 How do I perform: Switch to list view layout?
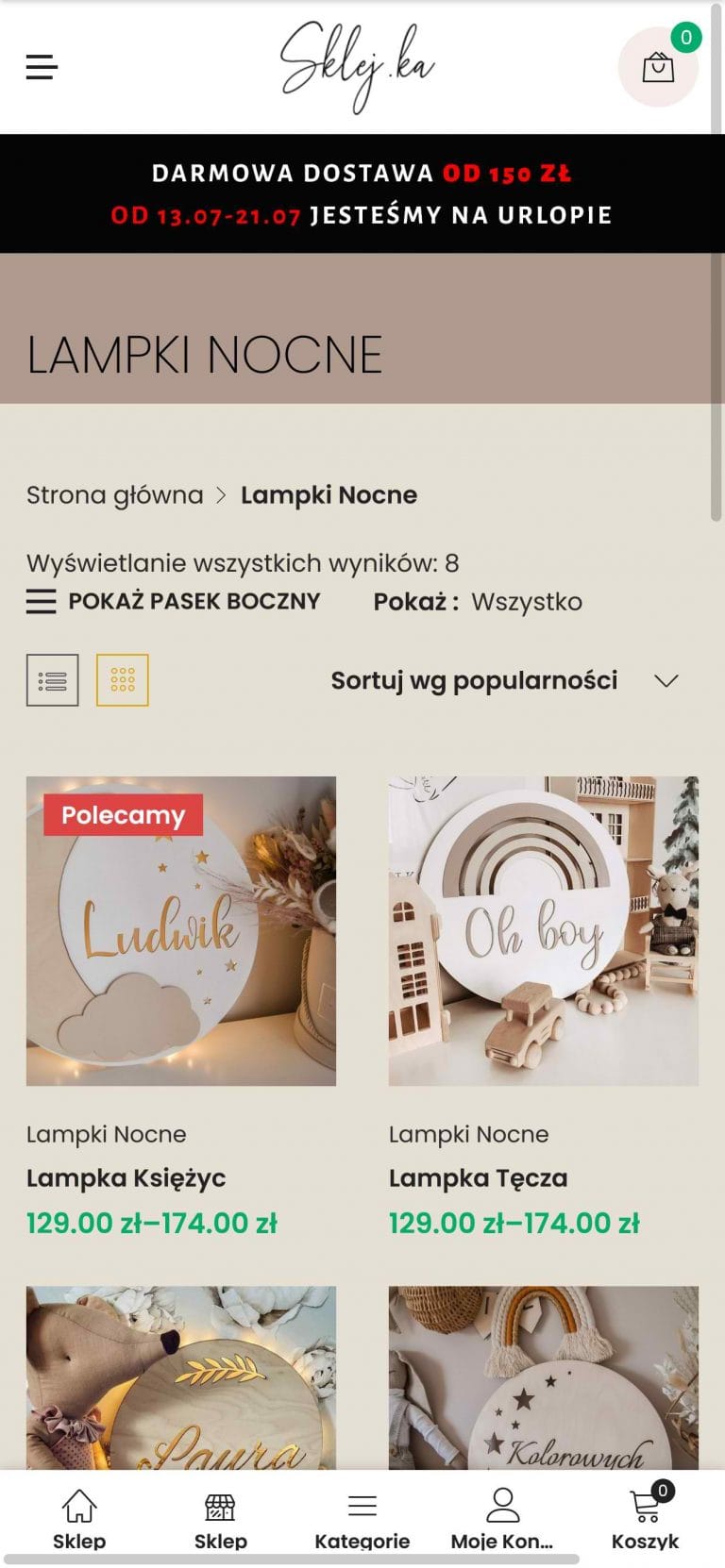pyautogui.click(x=52, y=680)
